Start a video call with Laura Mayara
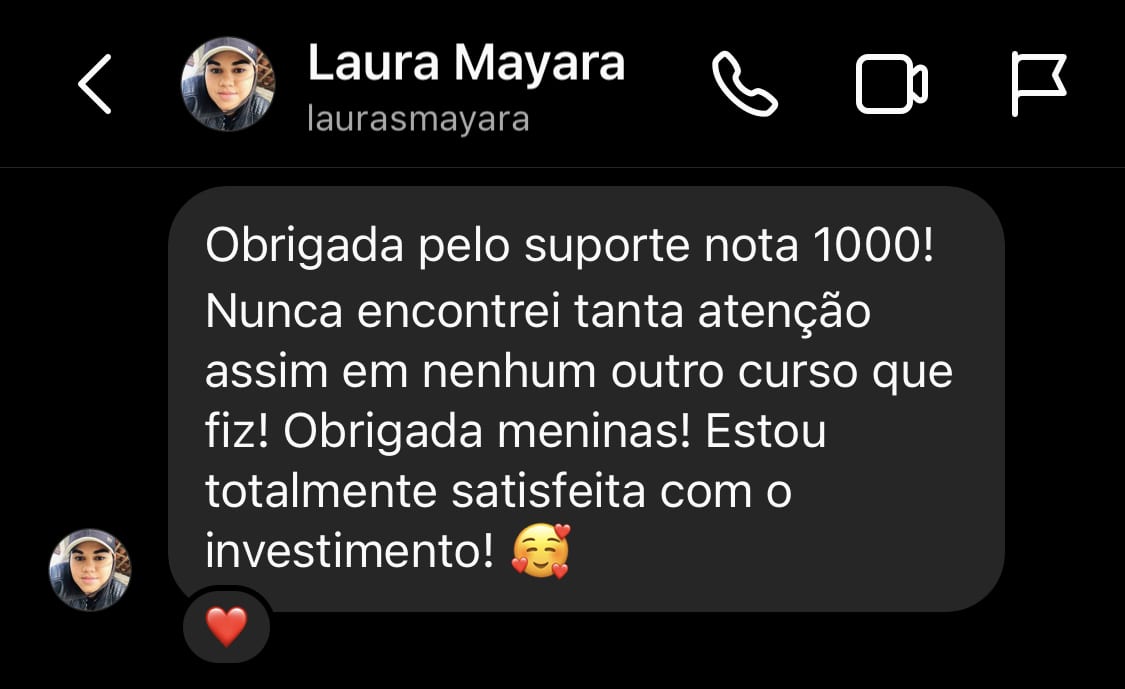 point(891,85)
